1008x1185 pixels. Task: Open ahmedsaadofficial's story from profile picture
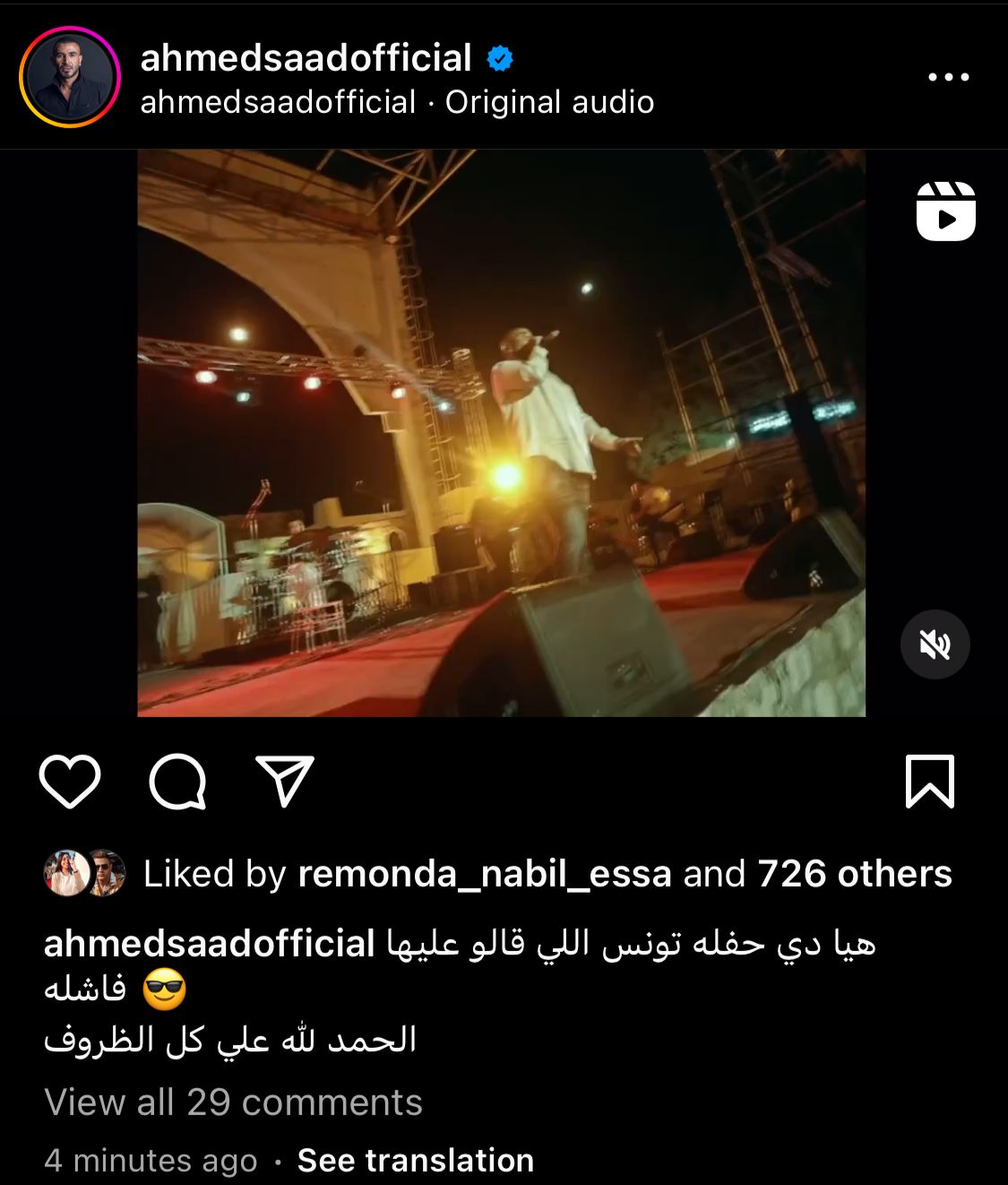[70, 77]
